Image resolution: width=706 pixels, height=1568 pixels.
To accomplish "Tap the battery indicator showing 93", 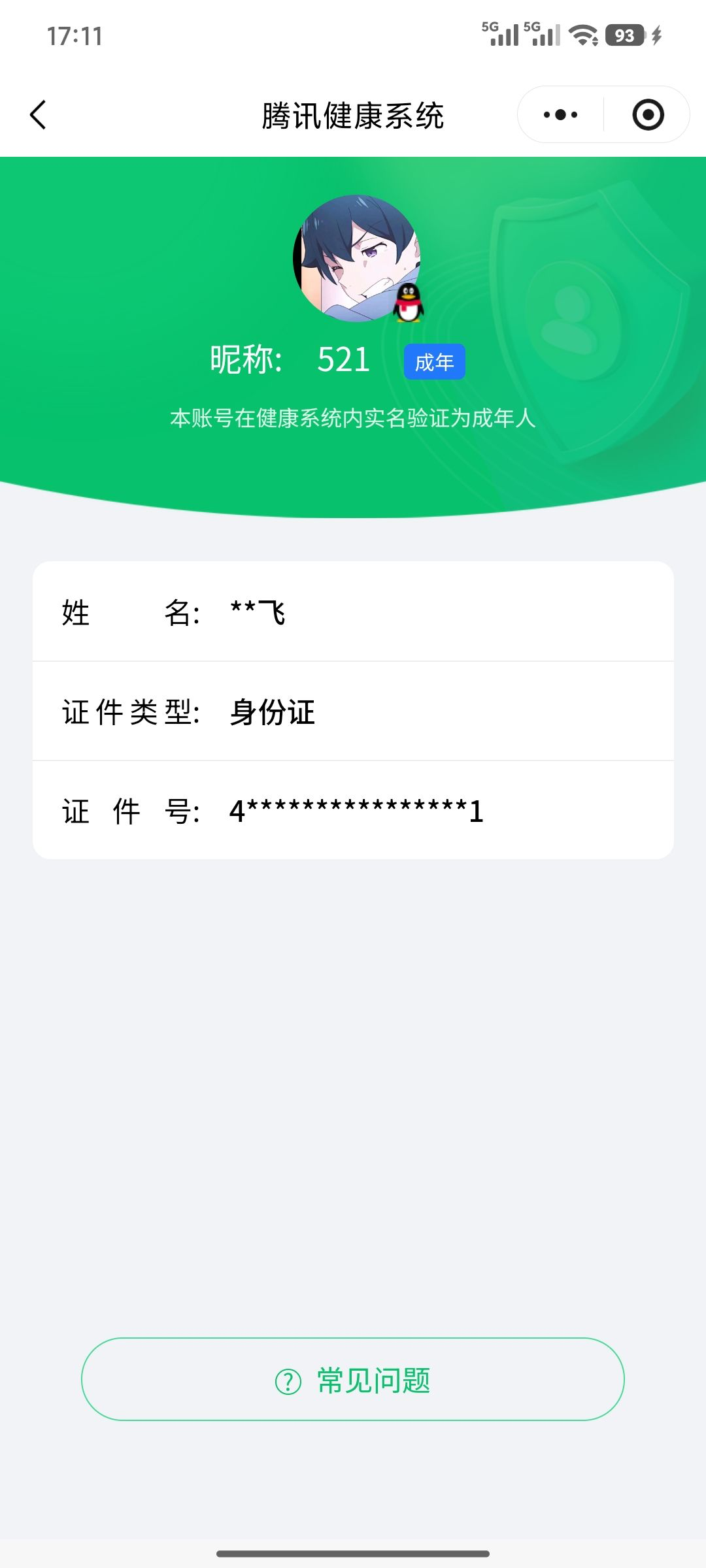I will coord(624,34).
